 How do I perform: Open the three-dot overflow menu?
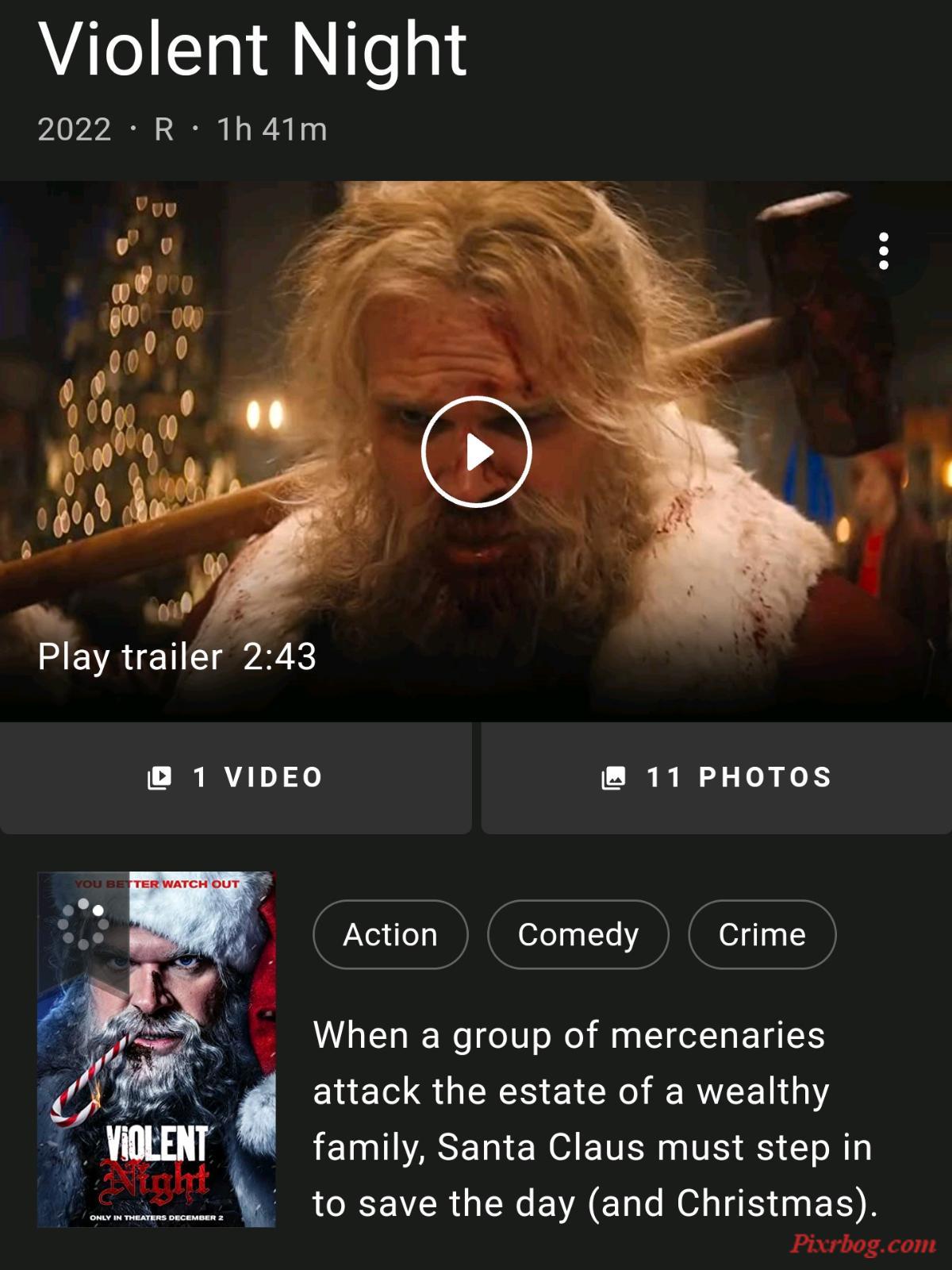[883, 252]
